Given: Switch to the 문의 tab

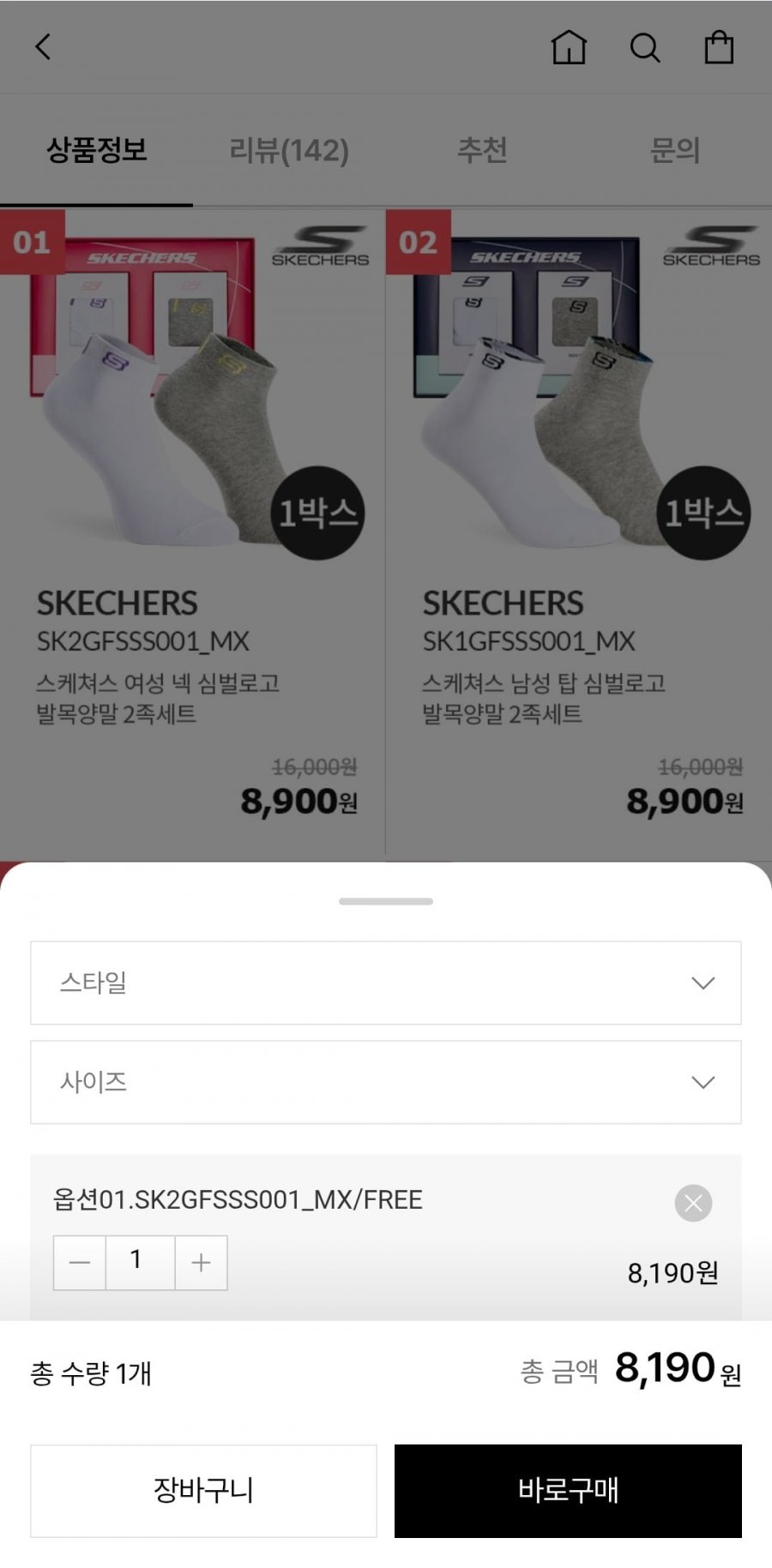Looking at the screenshot, I should [x=675, y=151].
